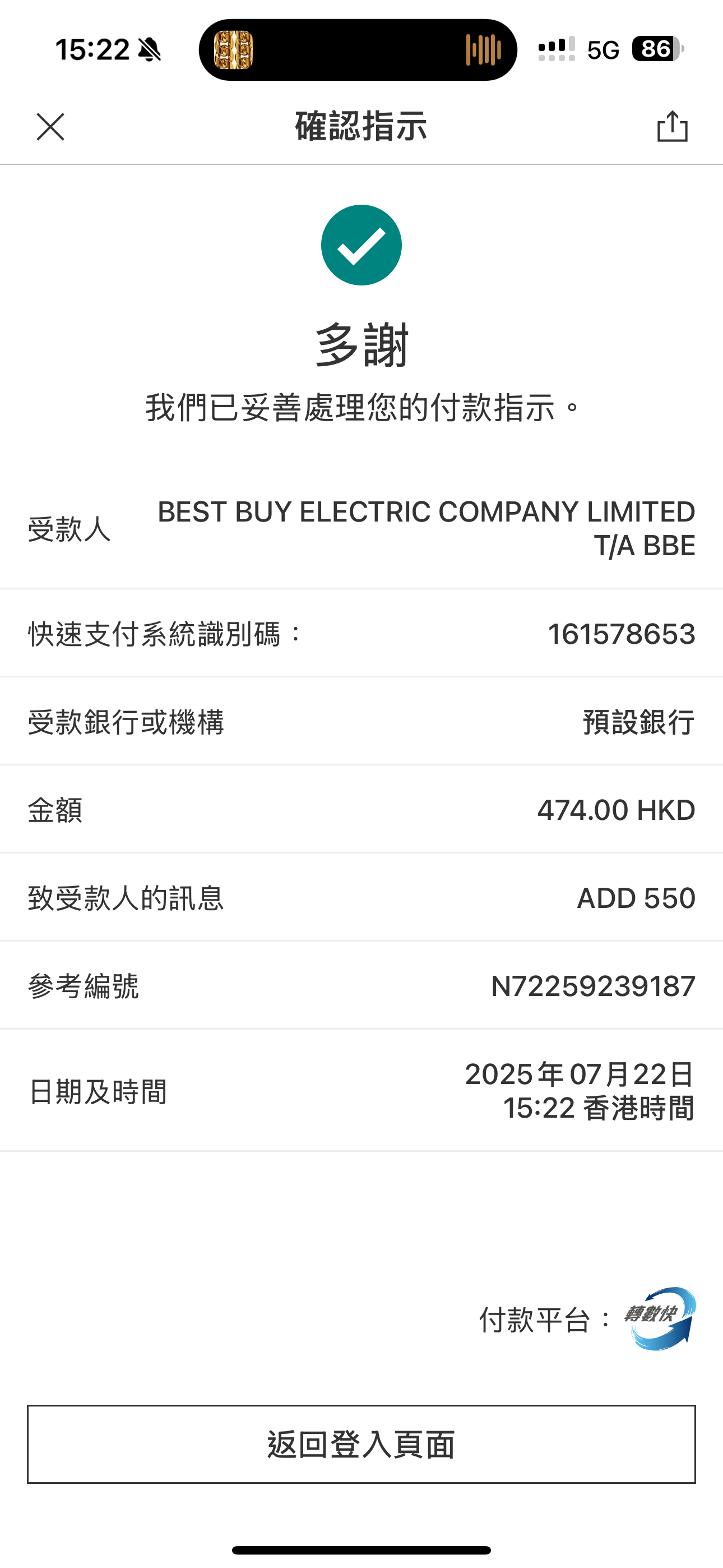Close the payment confirmation screen

click(50, 127)
